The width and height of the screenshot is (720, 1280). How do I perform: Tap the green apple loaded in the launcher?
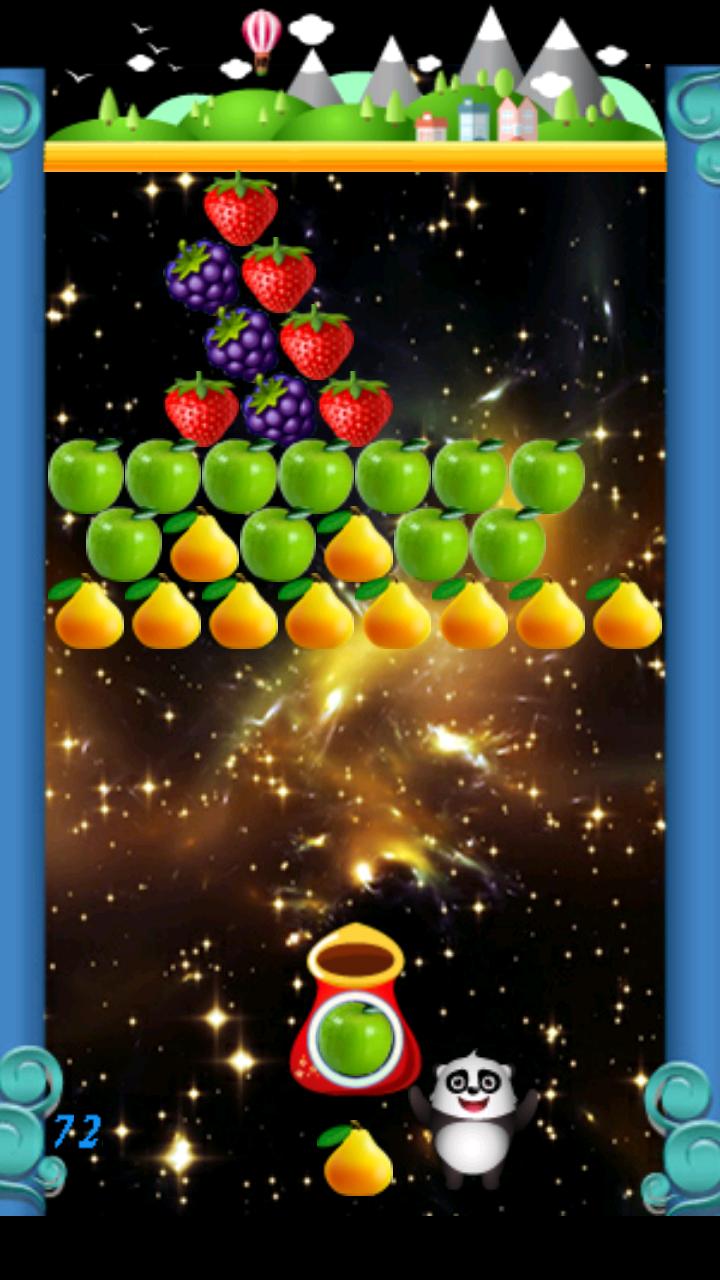356,1037
